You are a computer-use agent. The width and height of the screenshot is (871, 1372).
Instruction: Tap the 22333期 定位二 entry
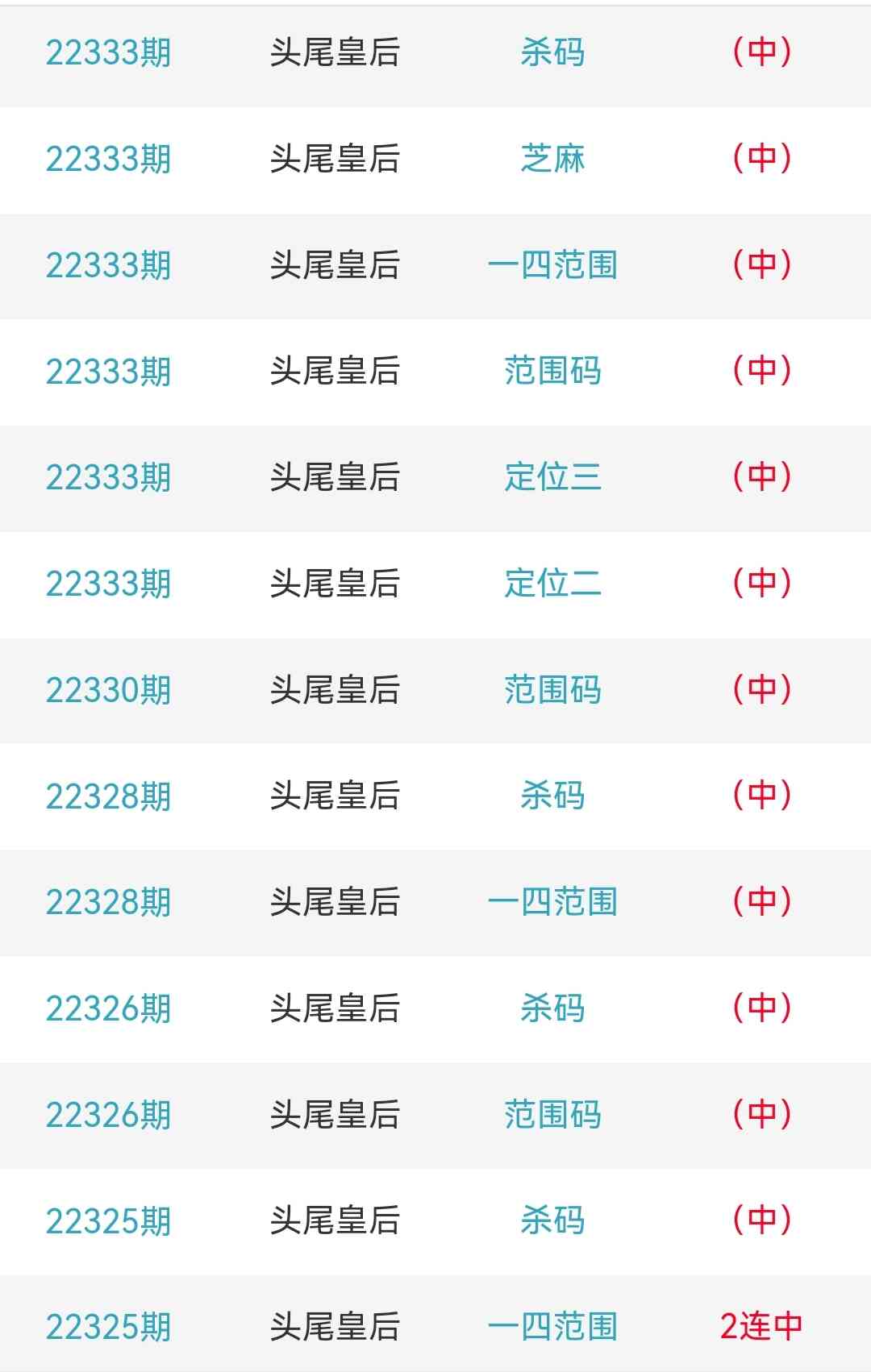click(552, 584)
